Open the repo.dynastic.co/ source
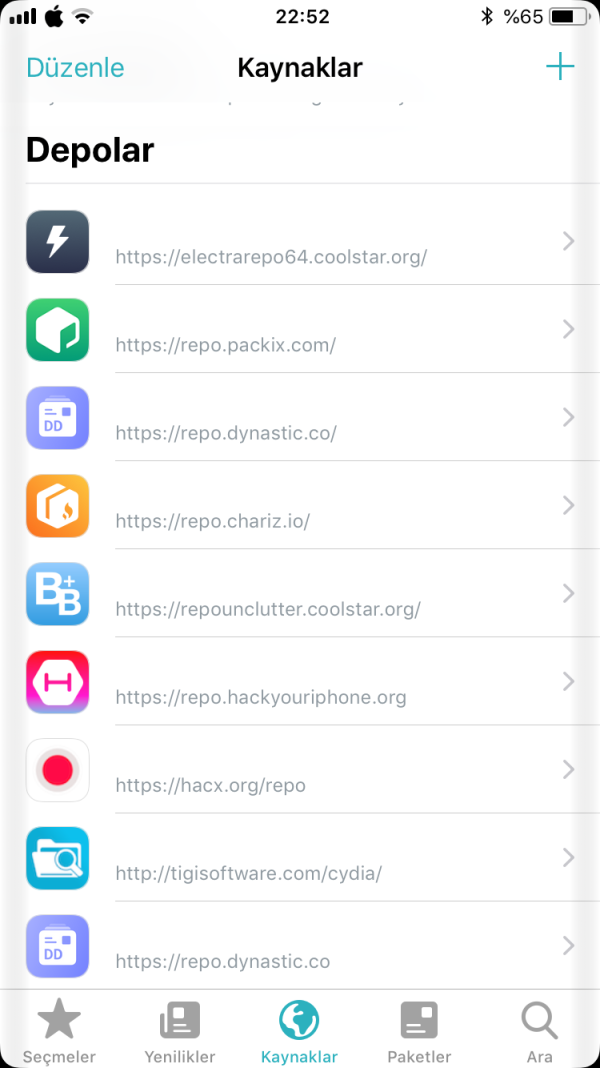 (x=300, y=418)
